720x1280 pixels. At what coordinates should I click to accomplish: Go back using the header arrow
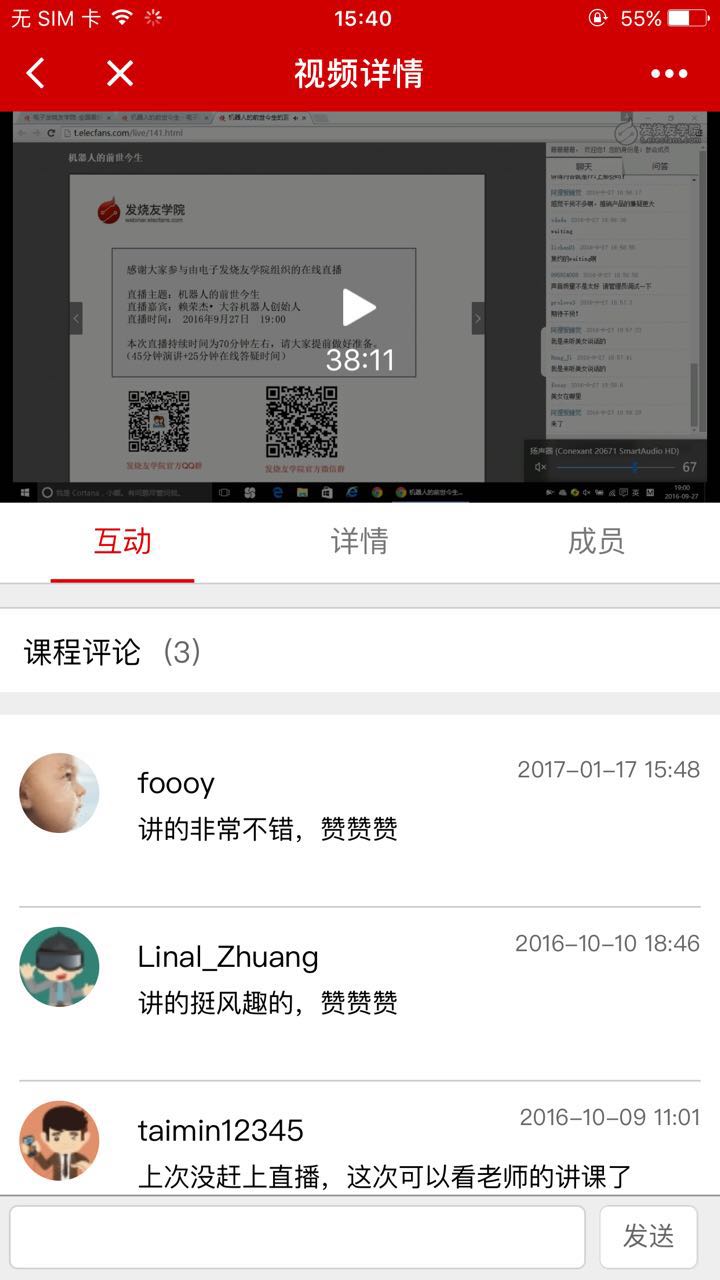coord(36,73)
